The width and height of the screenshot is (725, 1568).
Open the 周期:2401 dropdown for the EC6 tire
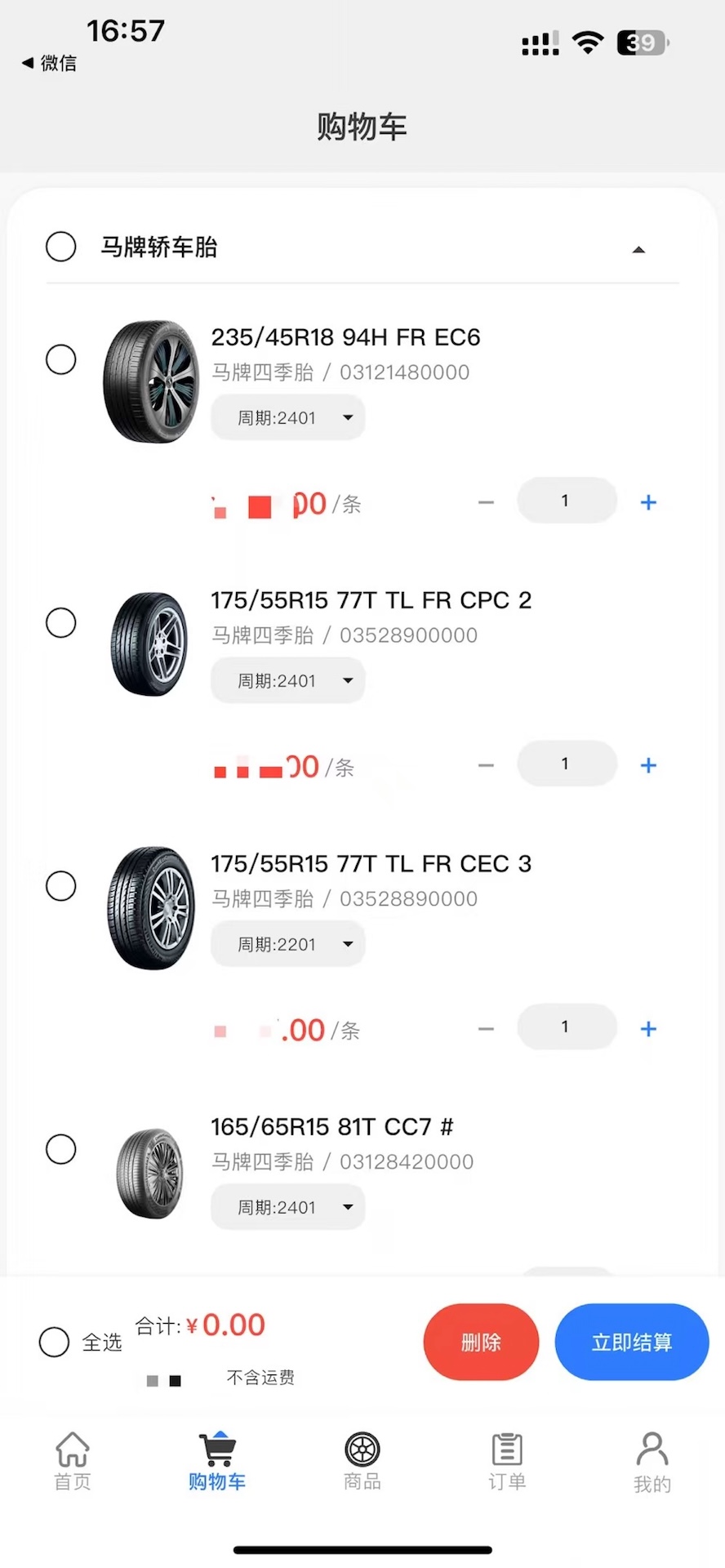point(287,416)
